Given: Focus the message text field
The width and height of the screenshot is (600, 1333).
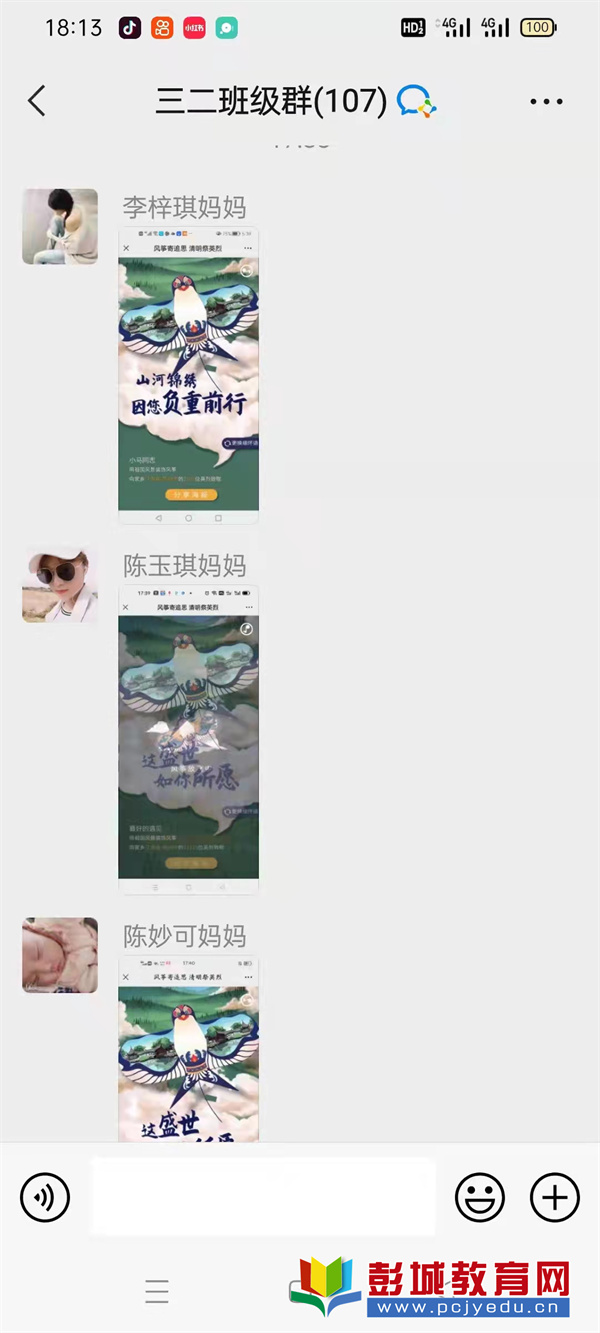Looking at the screenshot, I should coord(263,1196).
